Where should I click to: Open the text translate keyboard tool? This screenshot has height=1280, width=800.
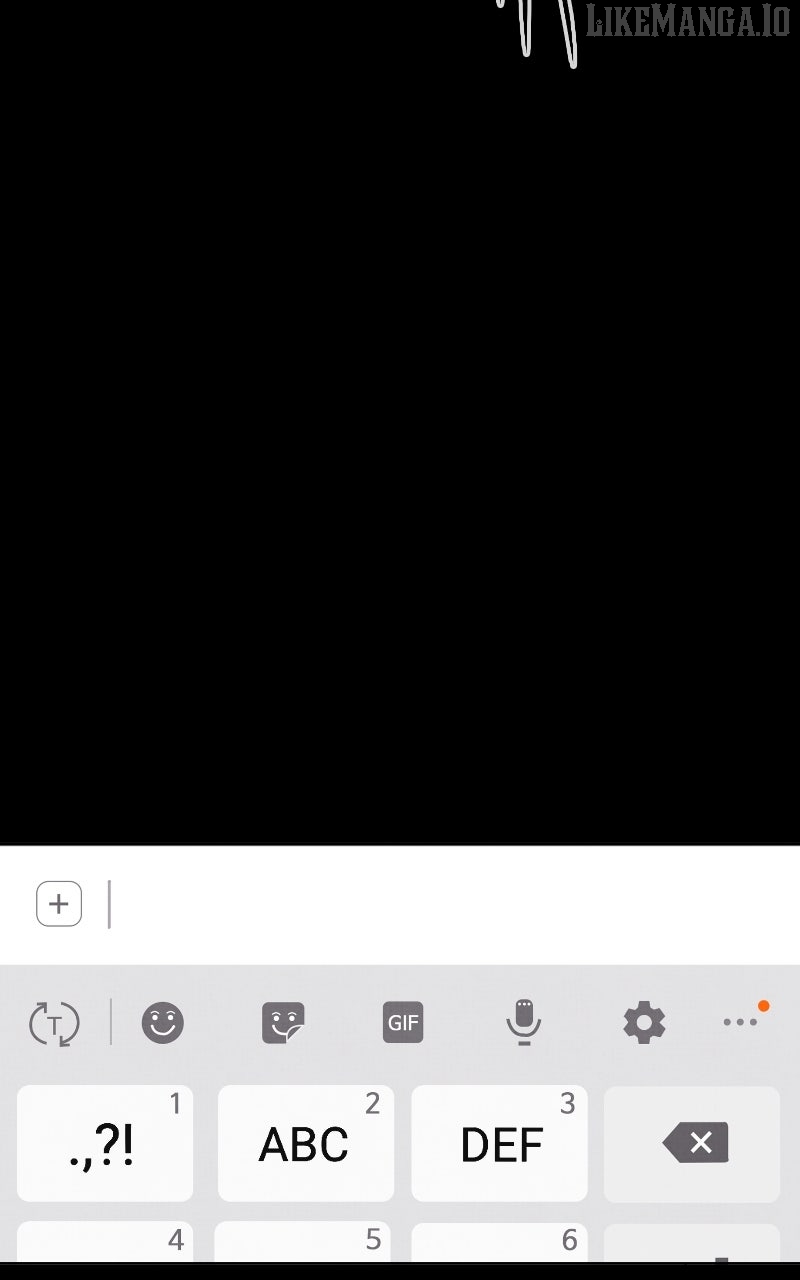click(54, 1023)
